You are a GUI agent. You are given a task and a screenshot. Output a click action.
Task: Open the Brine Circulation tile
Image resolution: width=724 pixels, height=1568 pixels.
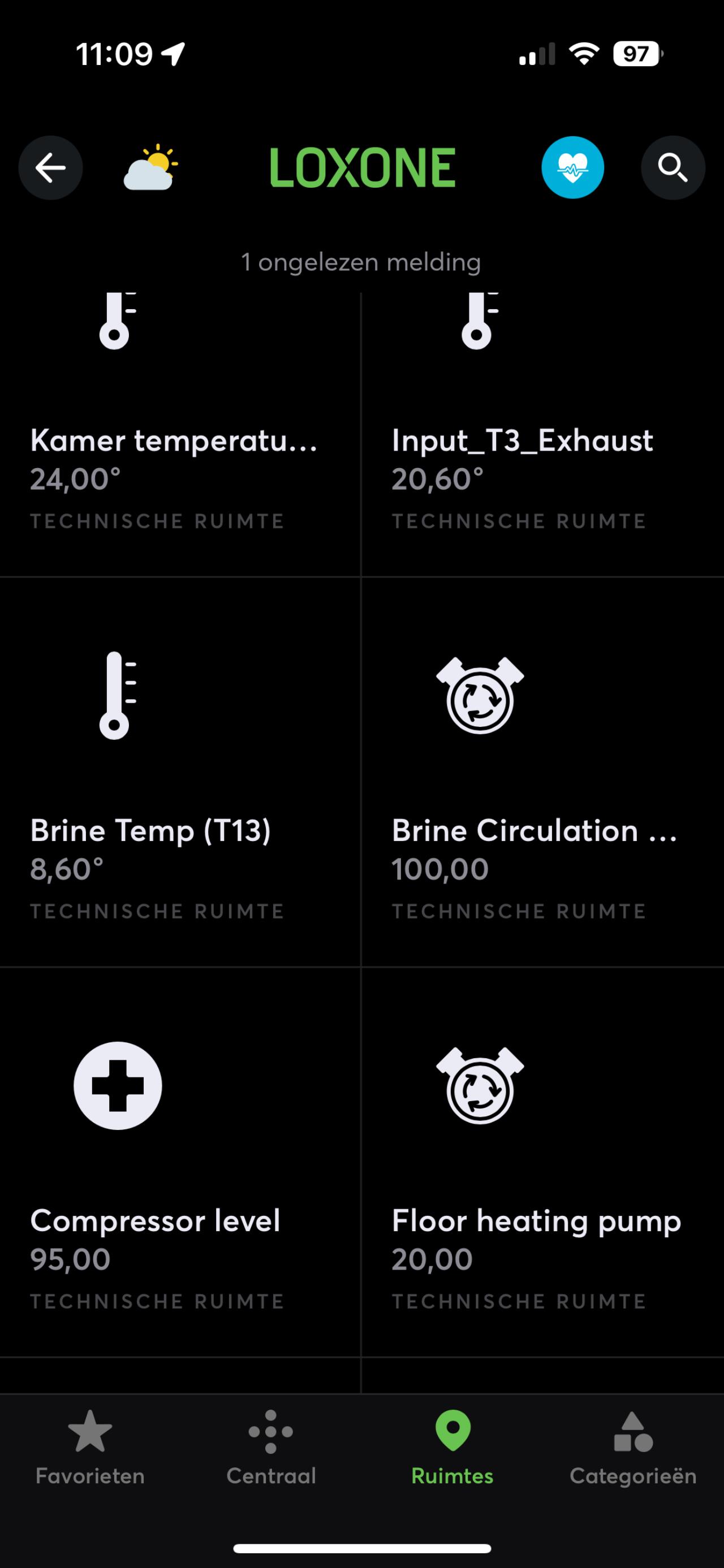[542, 772]
